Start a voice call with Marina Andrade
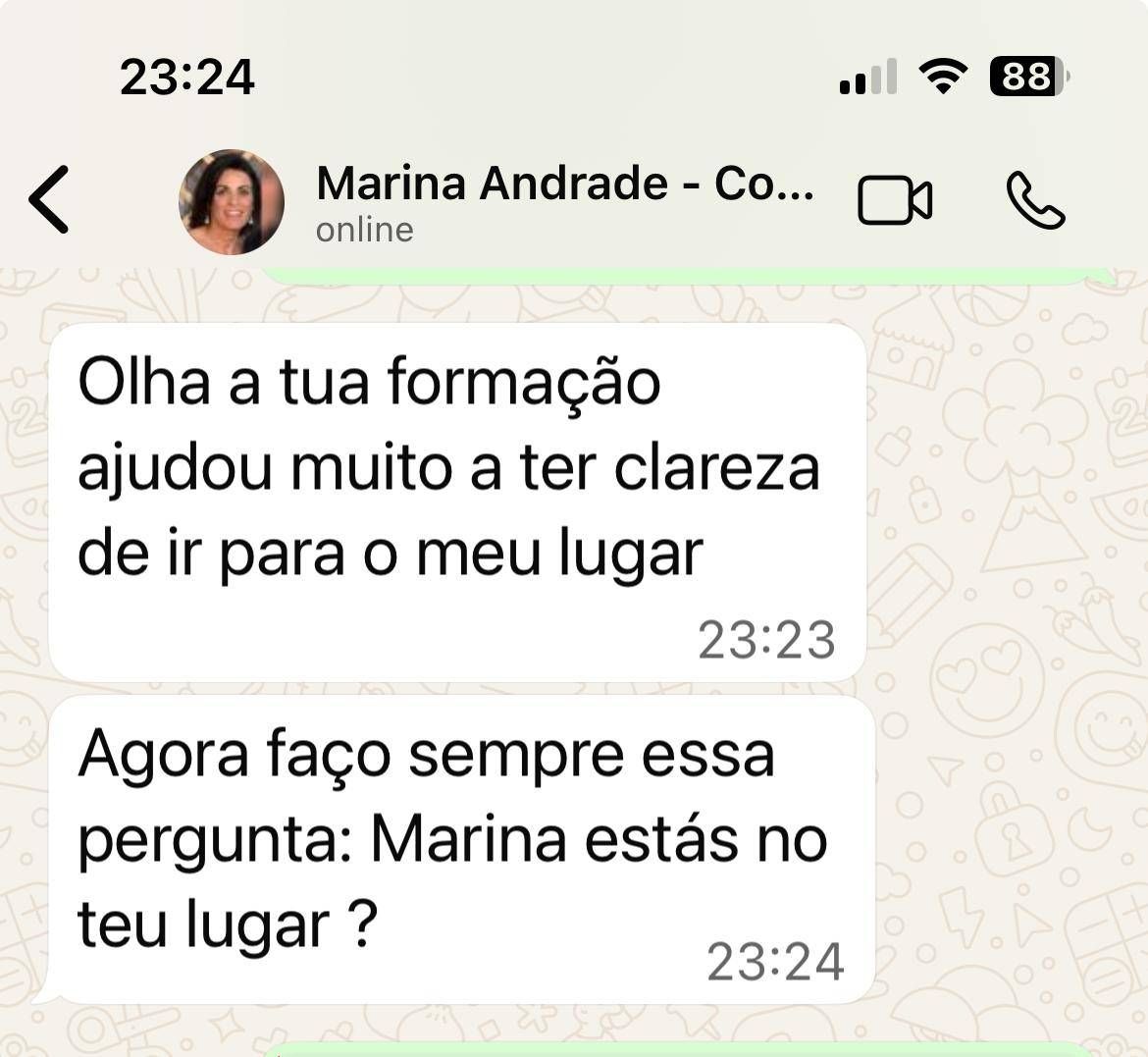This screenshot has height=1057, width=1148. 1035,200
